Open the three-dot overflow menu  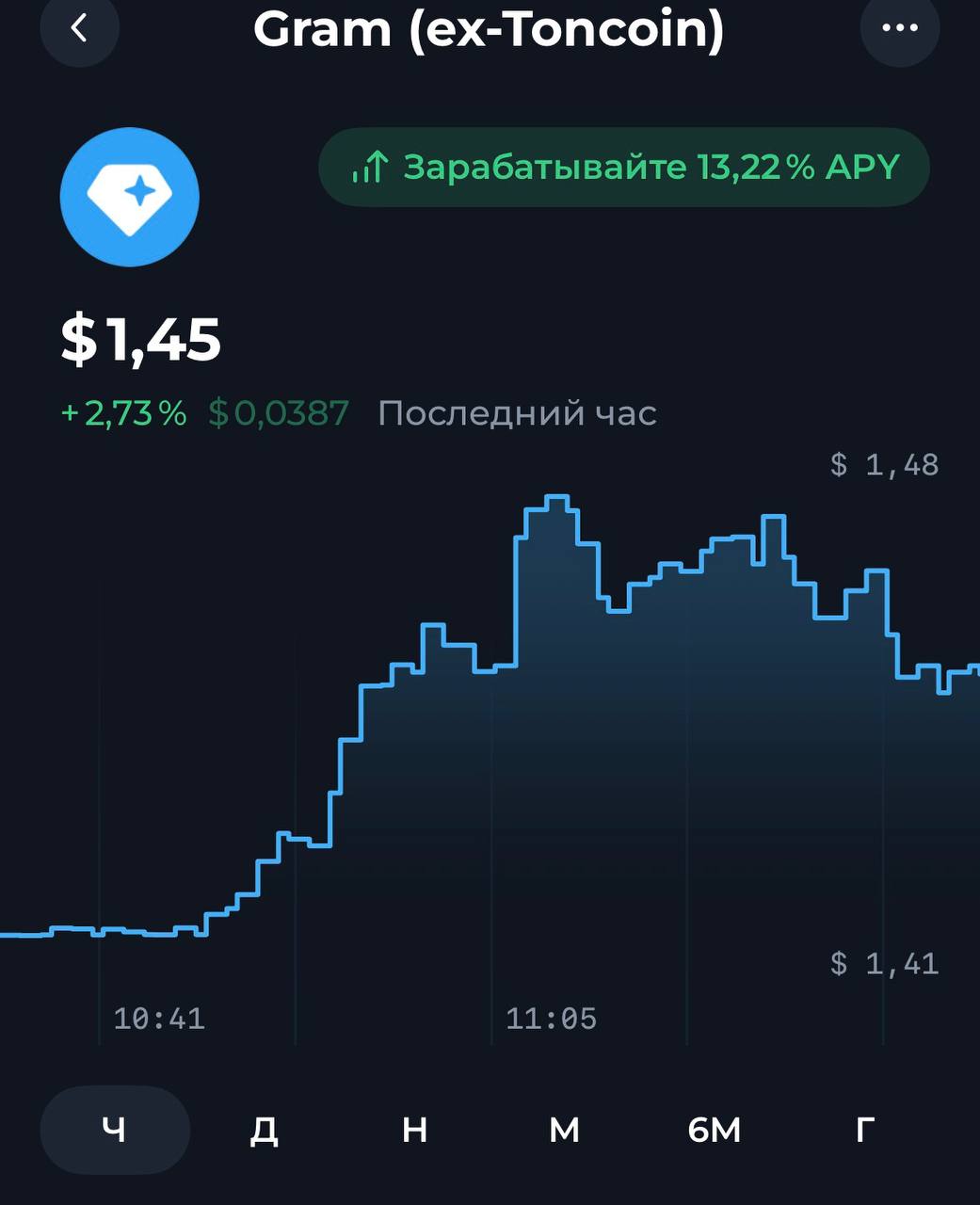click(x=900, y=28)
